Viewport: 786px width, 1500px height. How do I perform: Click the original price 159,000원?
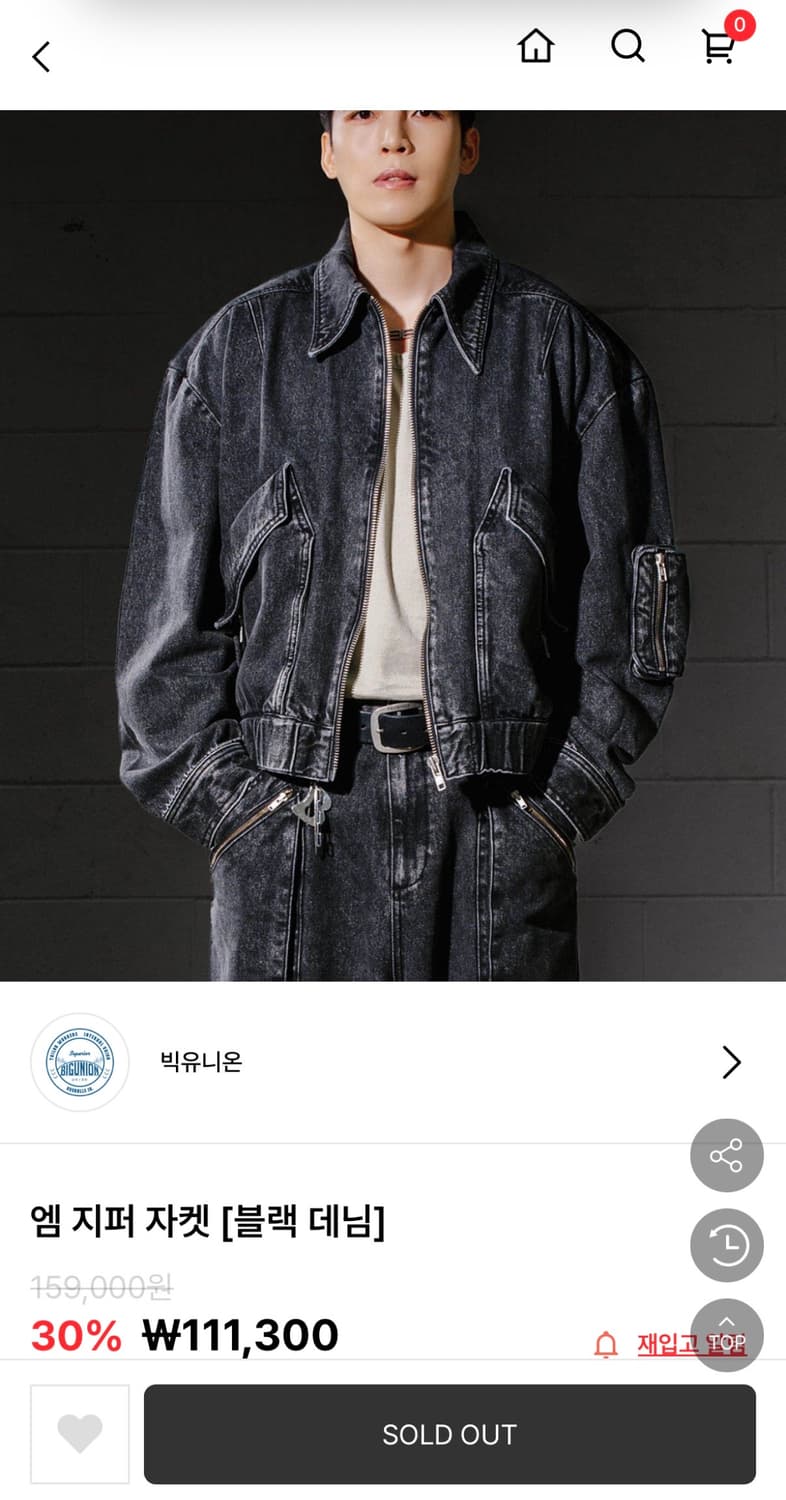(x=98, y=1289)
